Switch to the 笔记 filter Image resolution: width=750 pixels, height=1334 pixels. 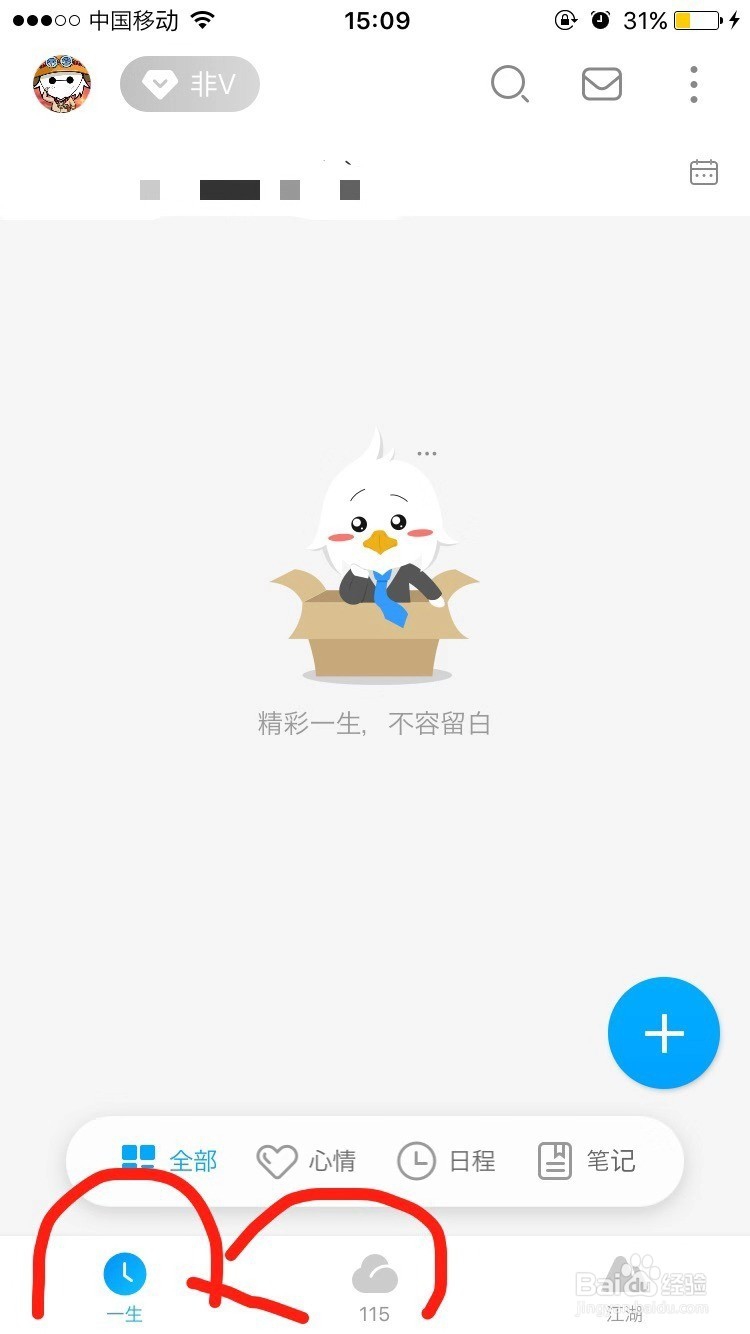tap(587, 1161)
